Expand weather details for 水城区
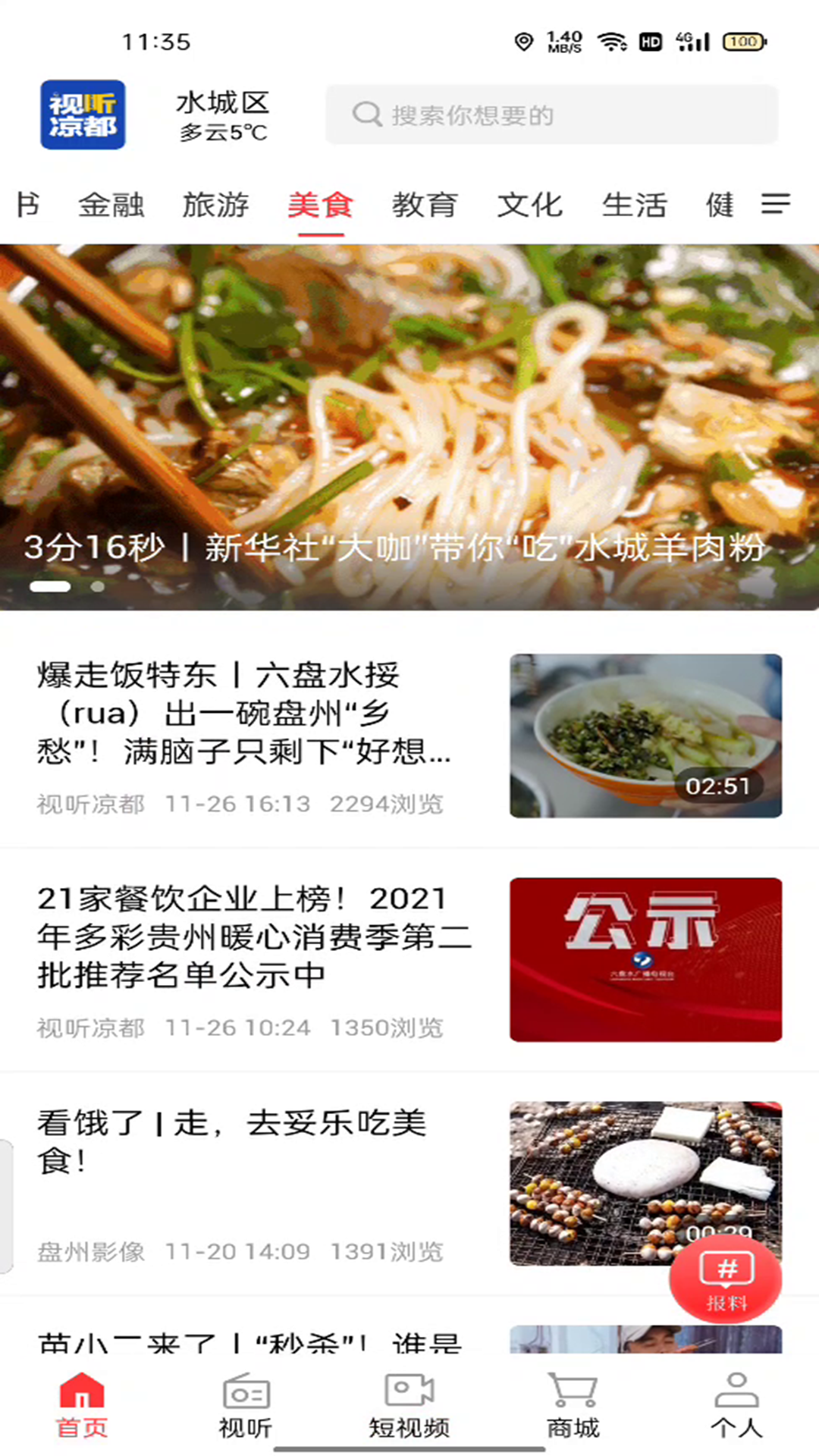Image resolution: width=819 pixels, height=1456 pixels. [223, 132]
